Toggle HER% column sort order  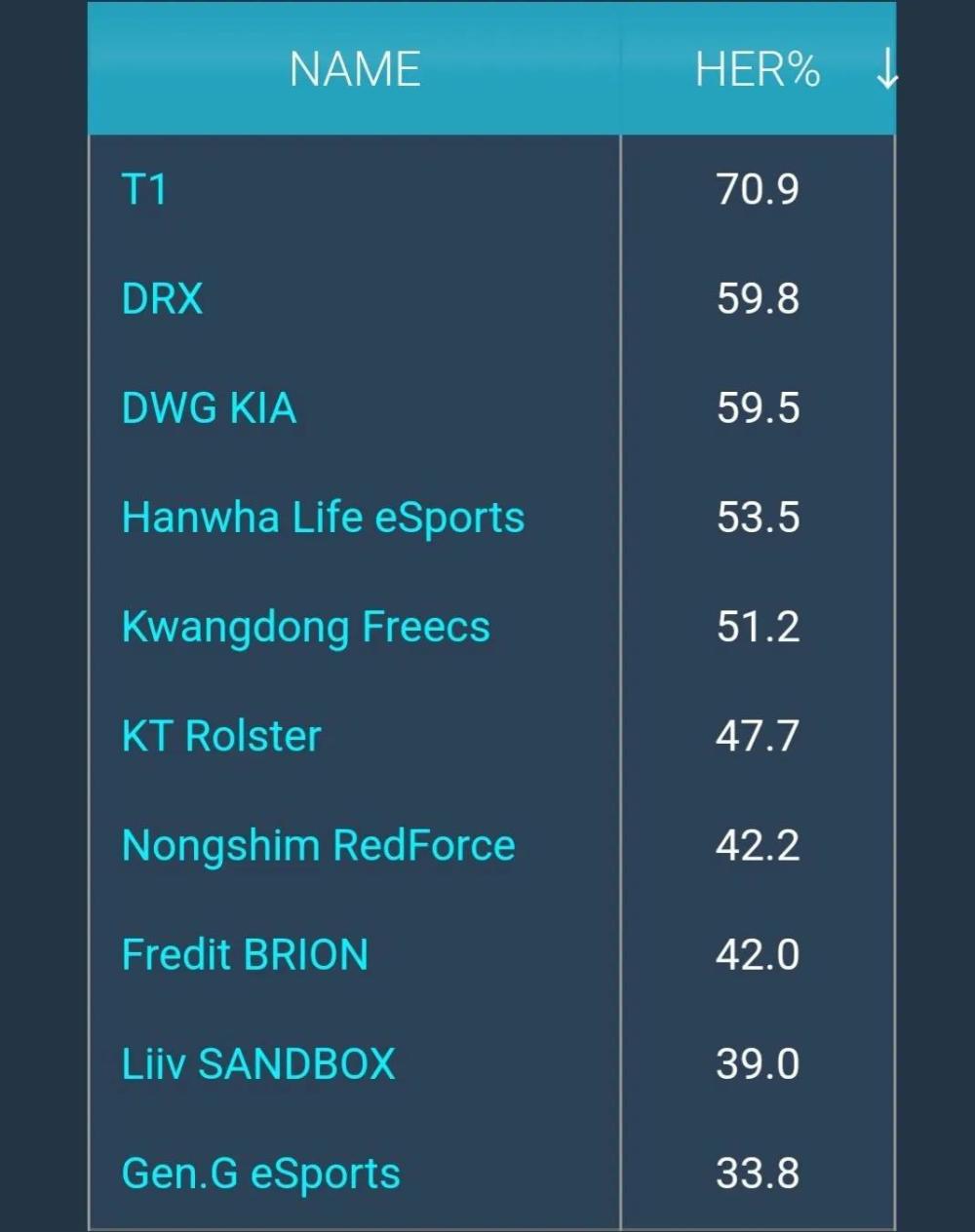[x=758, y=70]
